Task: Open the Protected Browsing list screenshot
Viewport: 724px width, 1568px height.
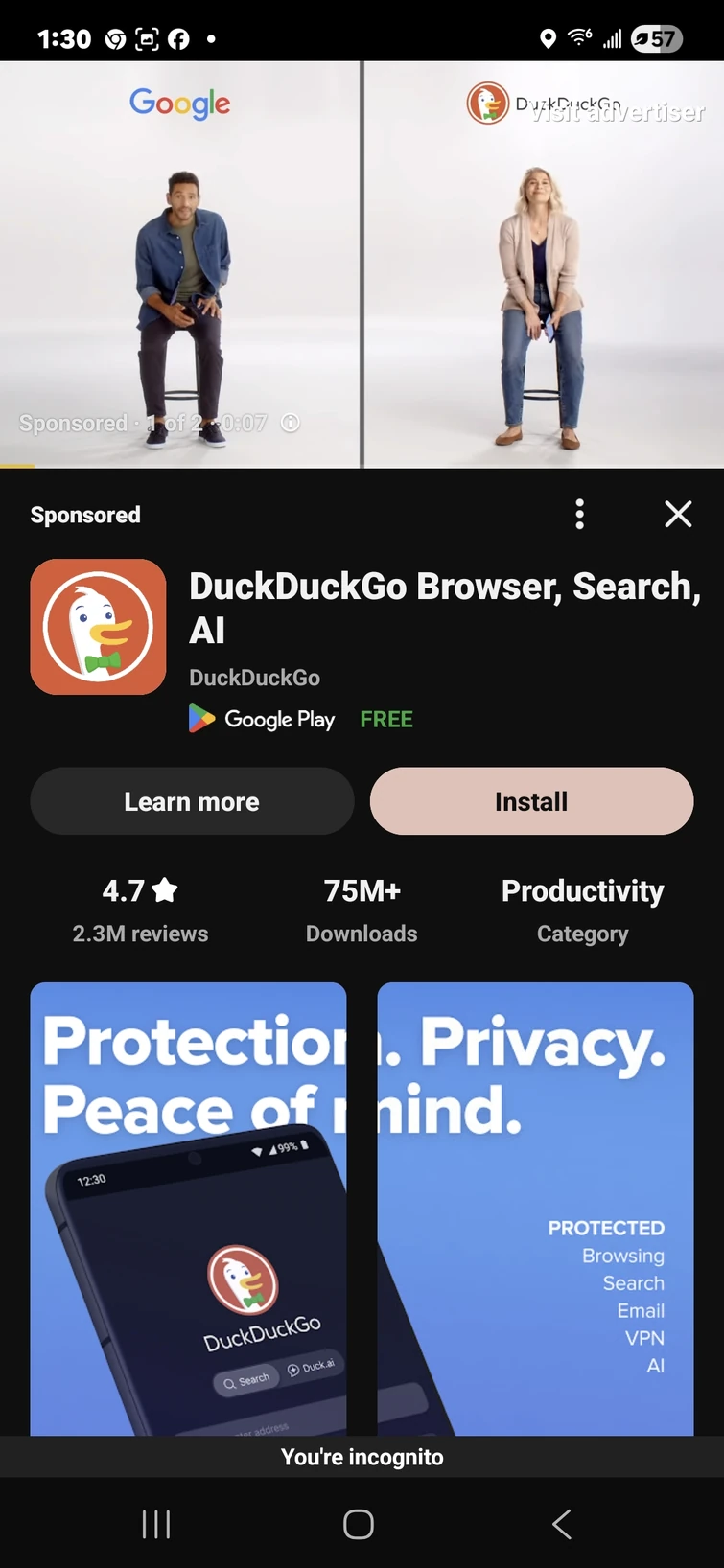Action: pos(535,1208)
